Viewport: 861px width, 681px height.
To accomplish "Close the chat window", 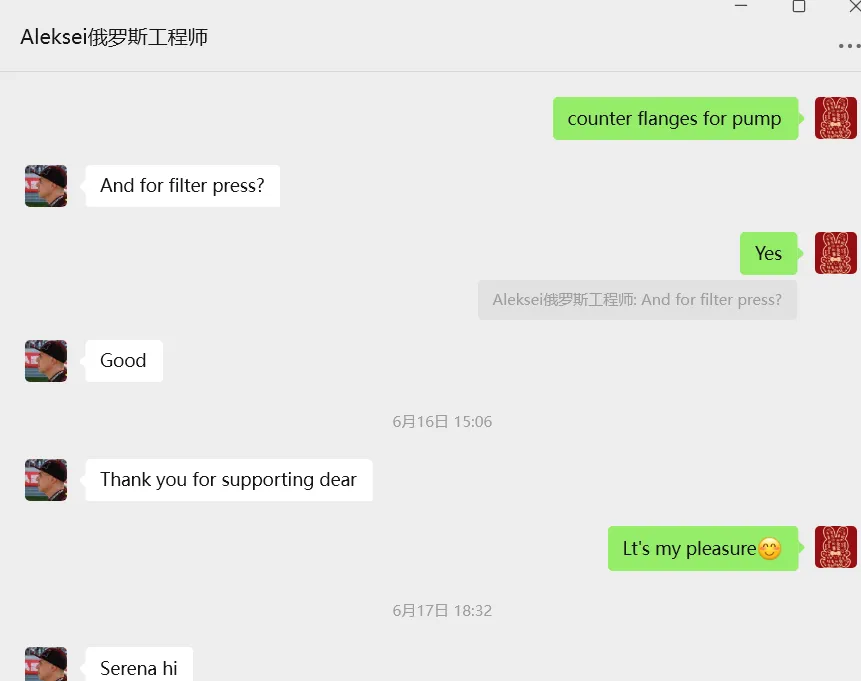I will (x=854, y=6).
